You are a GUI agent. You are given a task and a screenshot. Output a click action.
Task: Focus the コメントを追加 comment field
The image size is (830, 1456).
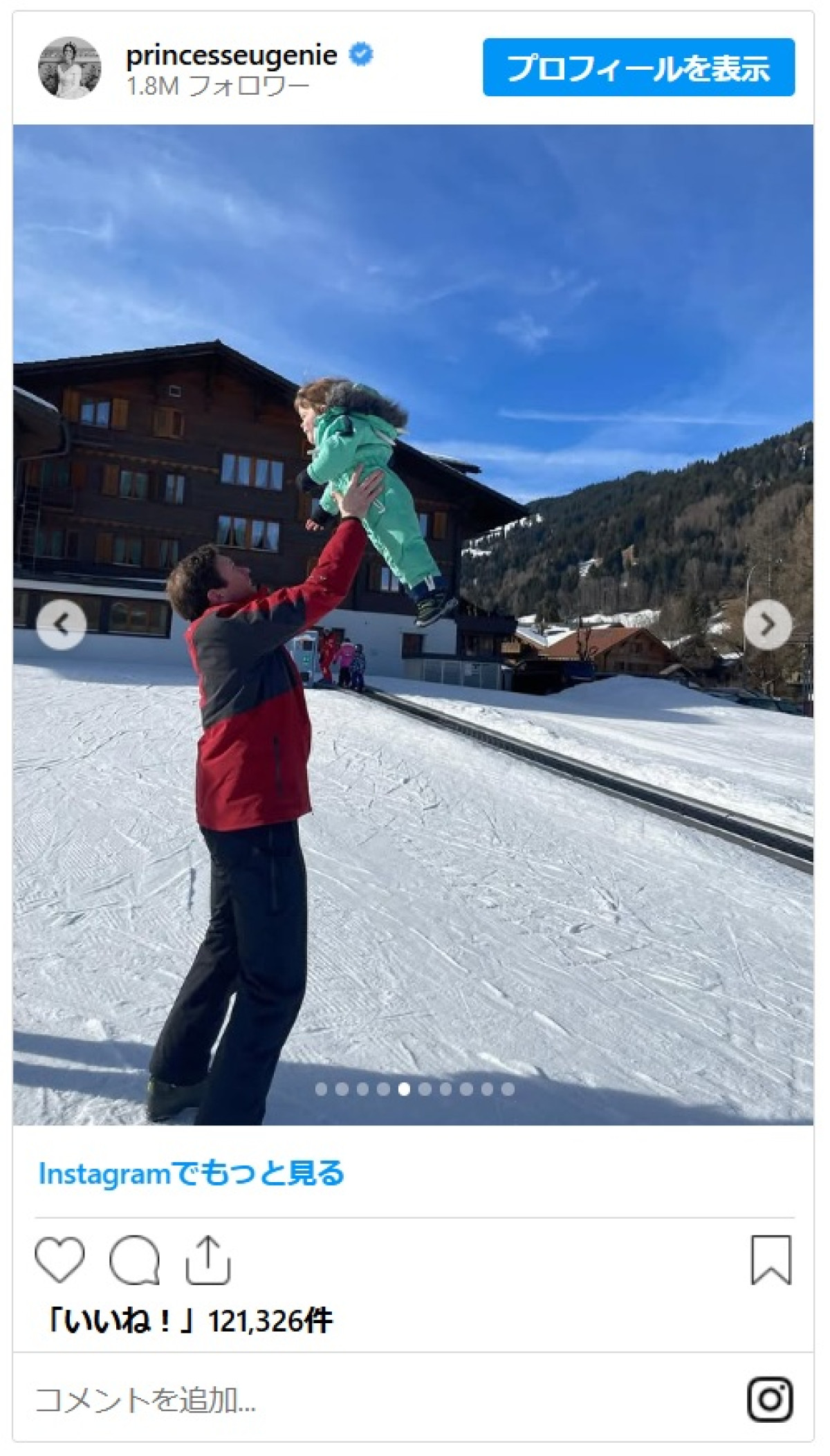(346, 1401)
